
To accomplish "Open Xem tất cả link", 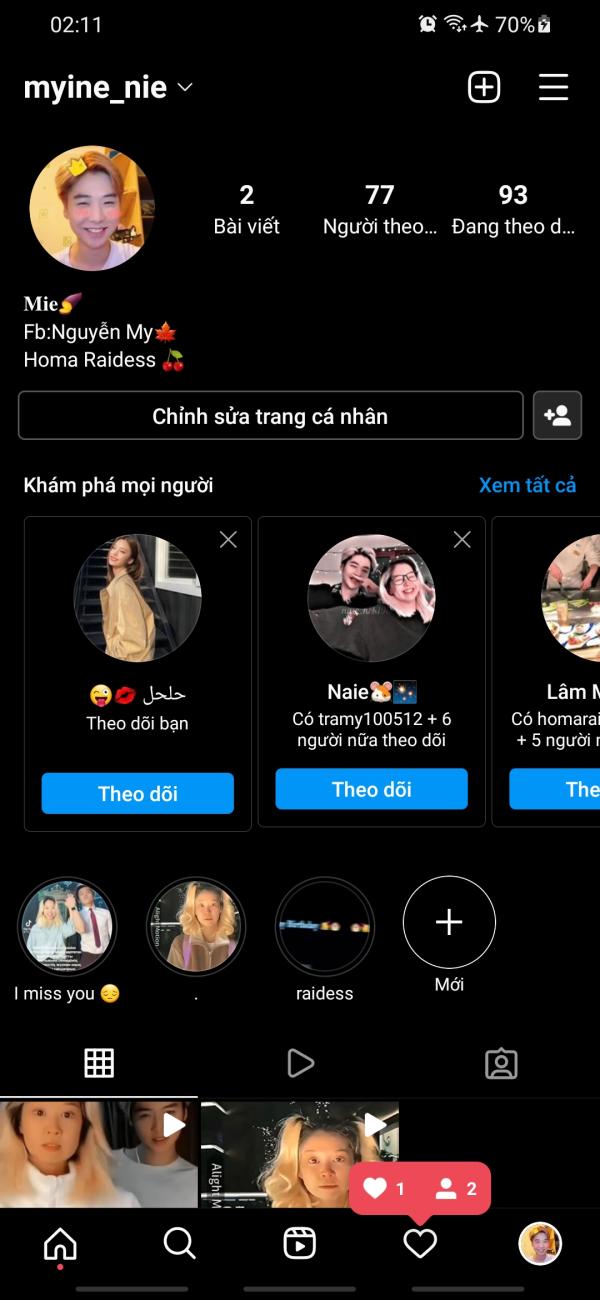I will [x=527, y=485].
